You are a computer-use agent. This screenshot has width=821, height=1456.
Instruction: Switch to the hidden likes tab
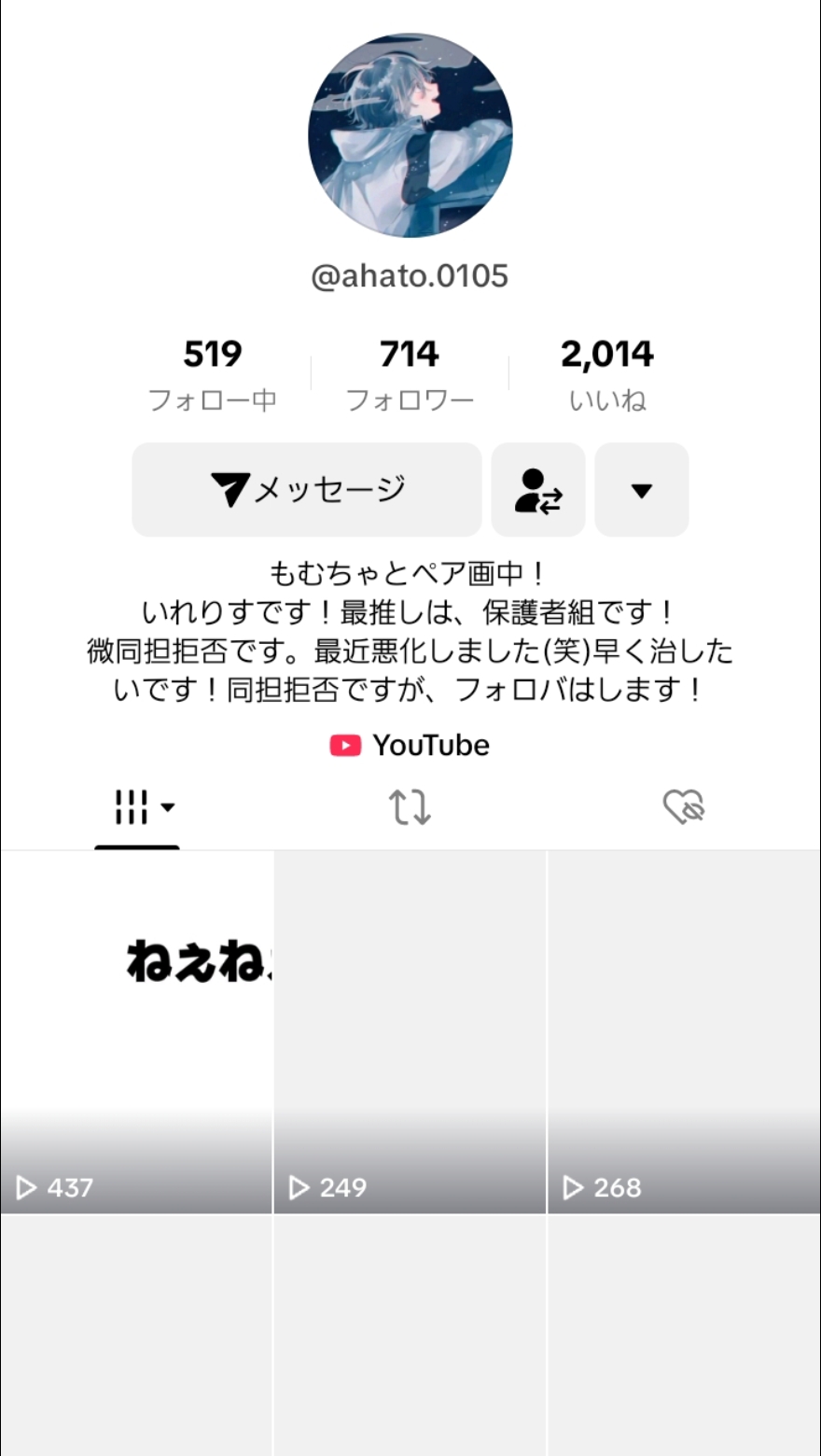[x=683, y=807]
